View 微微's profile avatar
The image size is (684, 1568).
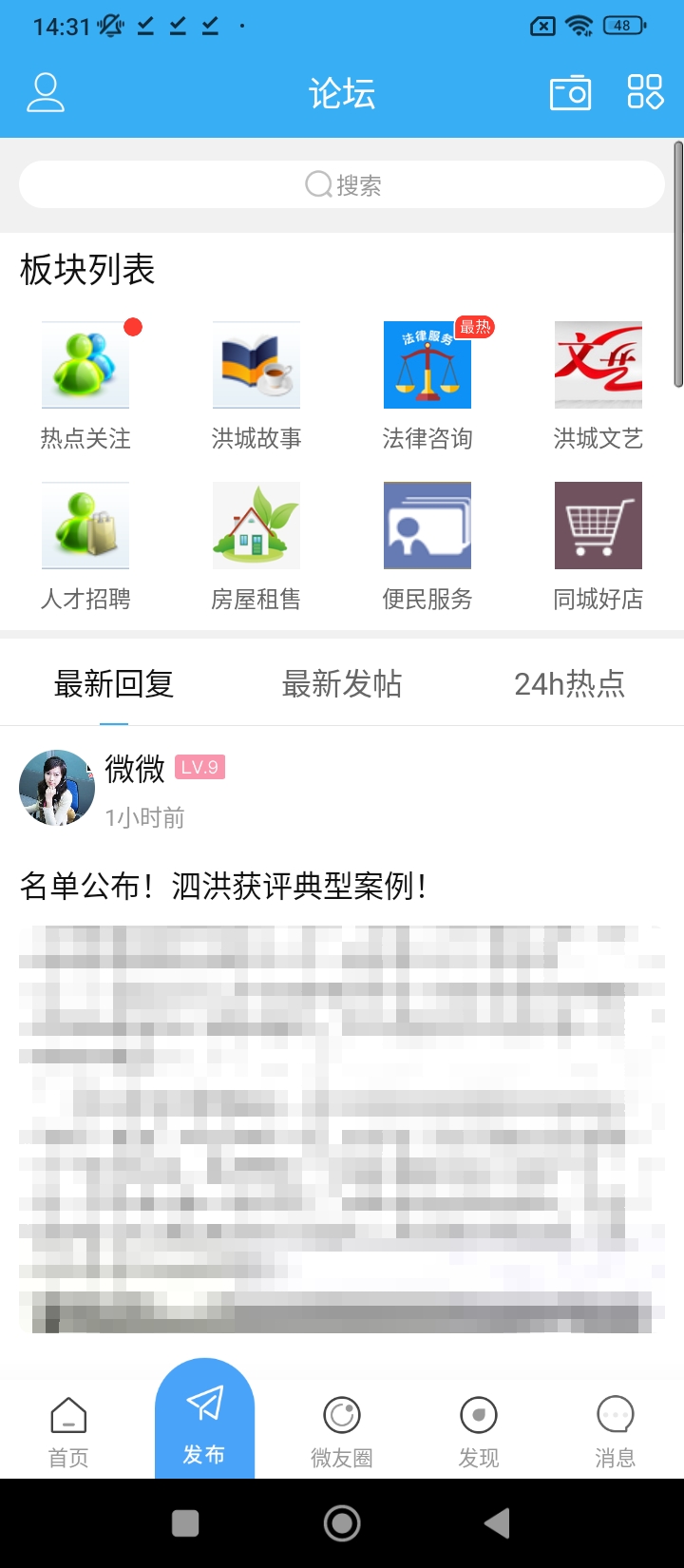[57, 788]
